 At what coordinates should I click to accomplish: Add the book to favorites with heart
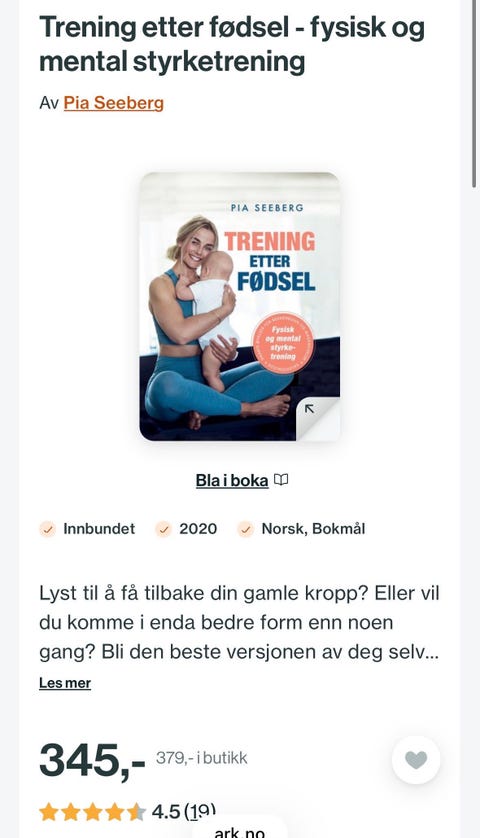[416, 759]
